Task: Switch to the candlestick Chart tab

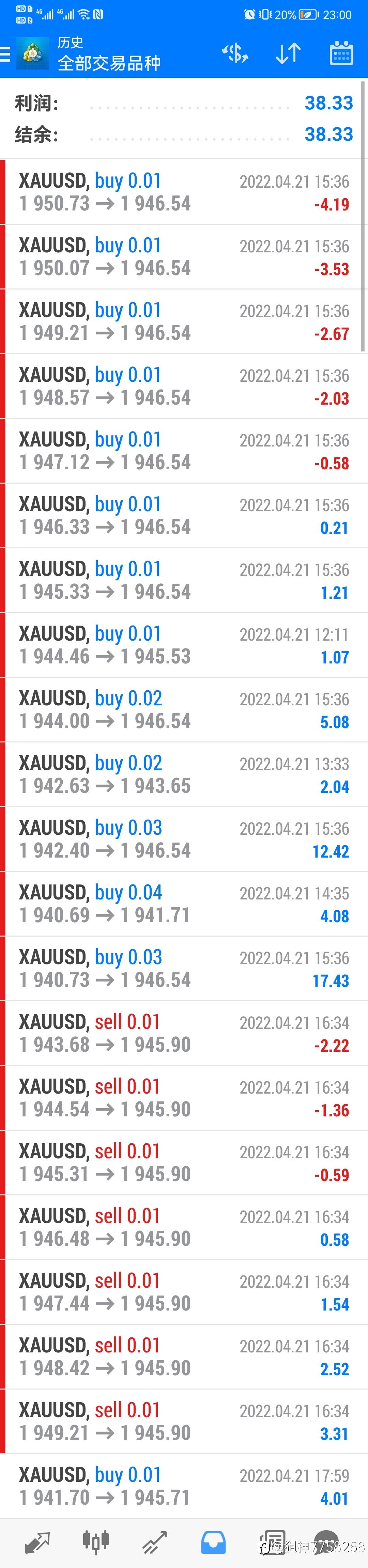Action: point(96,1542)
